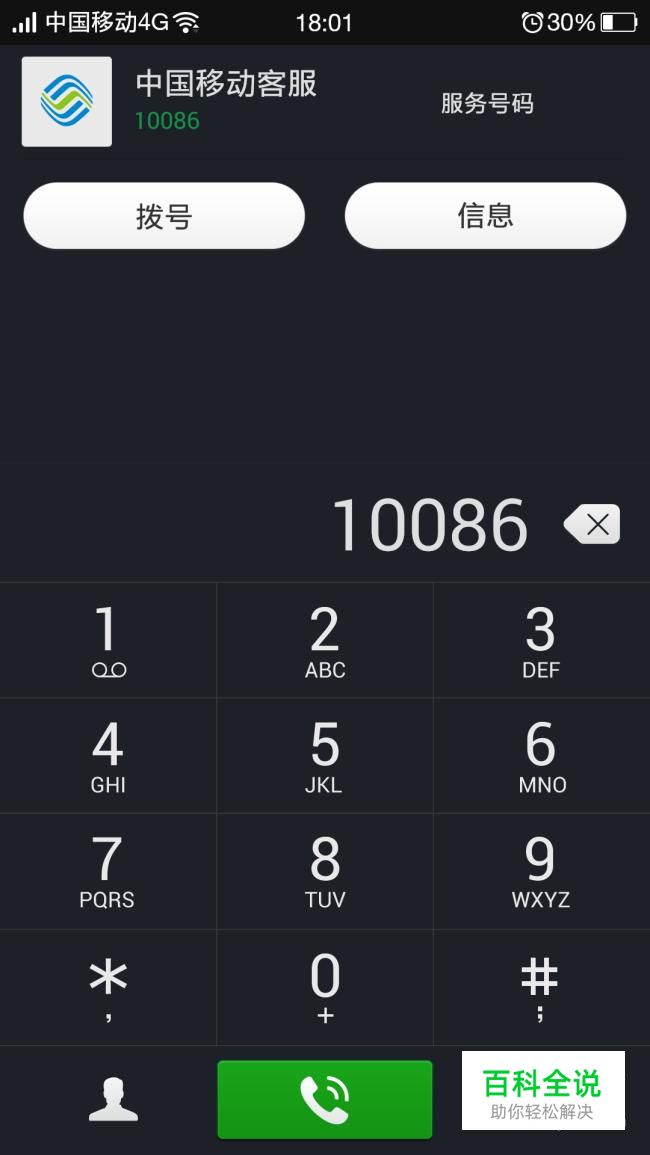
Task: Enter digit 0
Action: coord(325,987)
